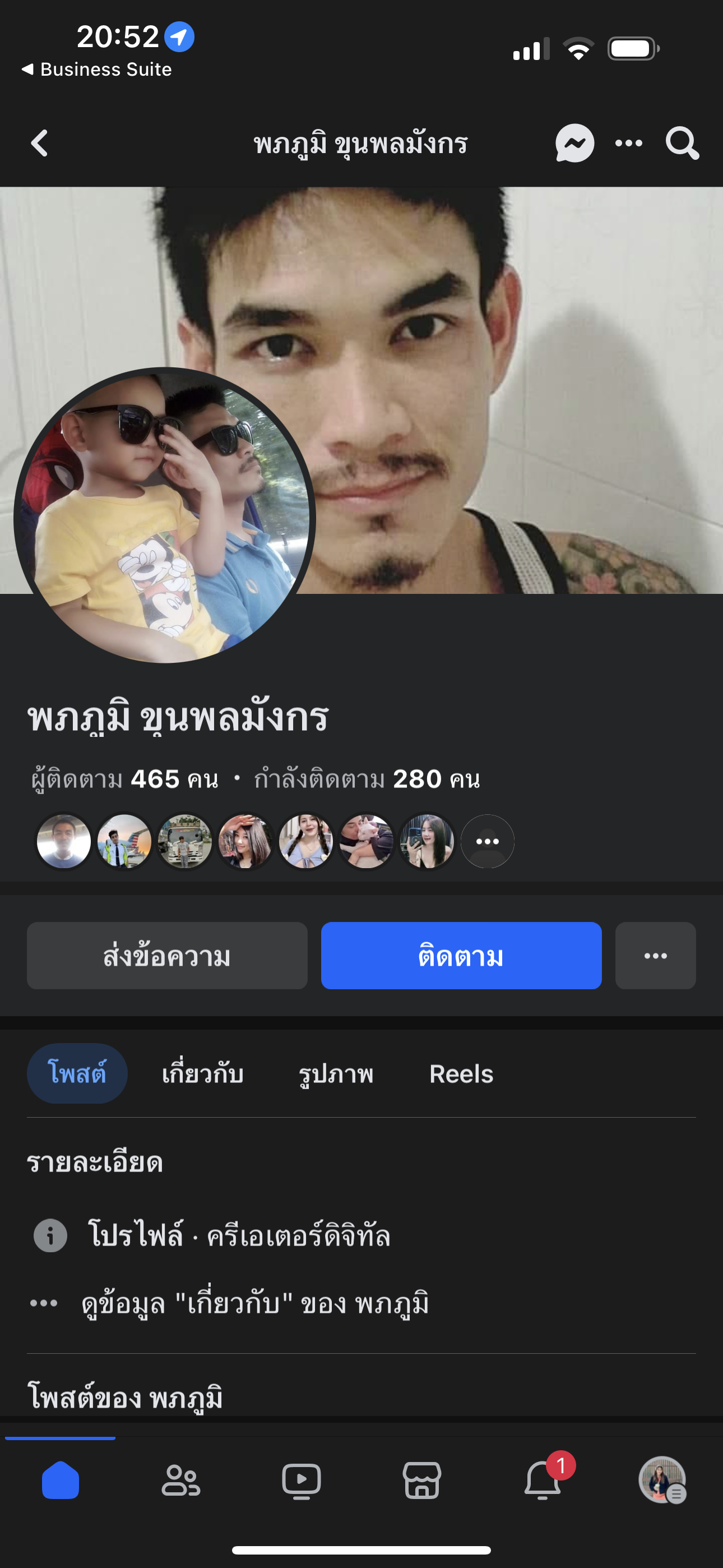Viewport: 723px width, 1568px height.
Task: Search this profile with the magnifier icon
Action: coord(682,144)
